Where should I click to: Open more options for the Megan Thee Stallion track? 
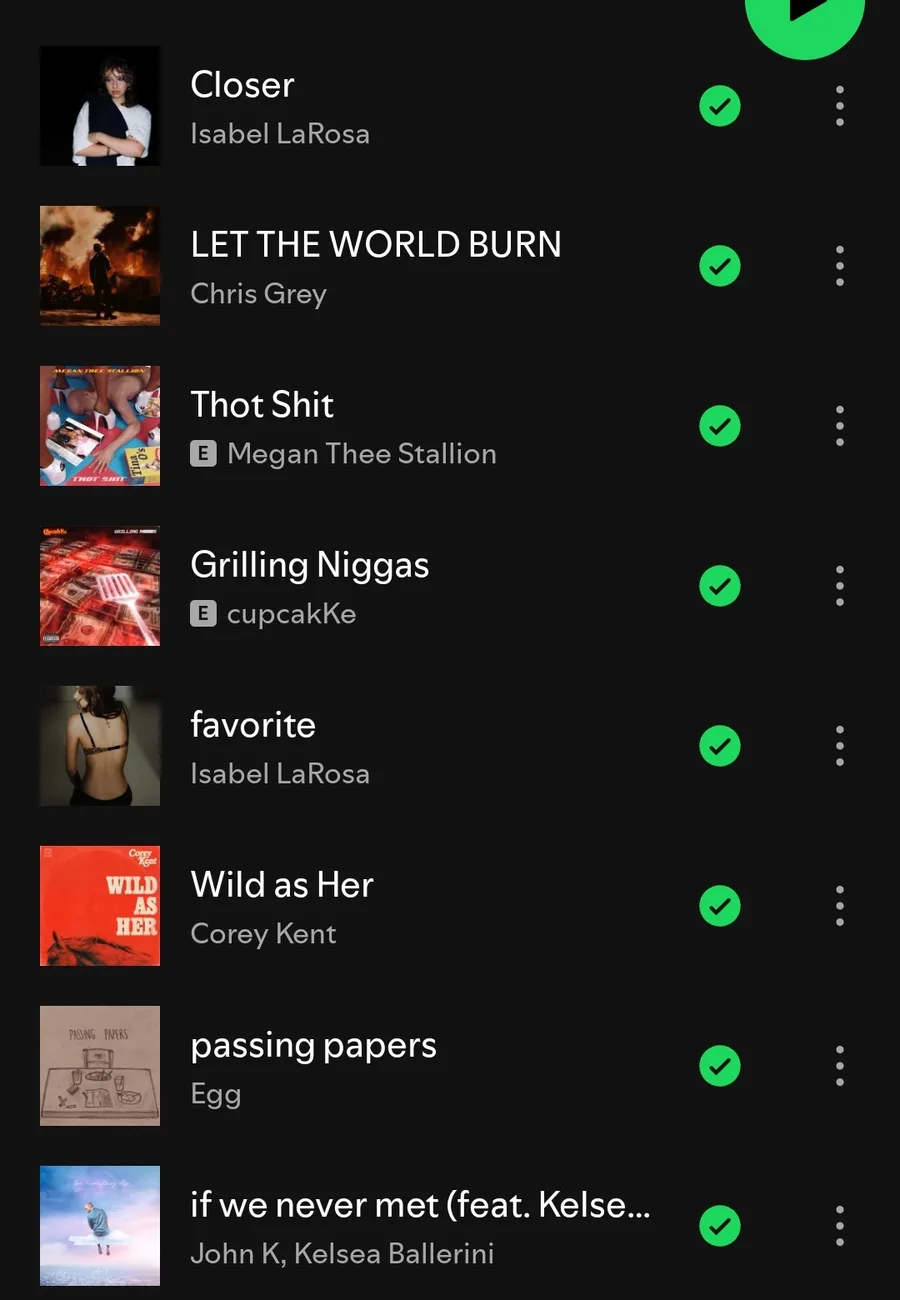click(839, 426)
